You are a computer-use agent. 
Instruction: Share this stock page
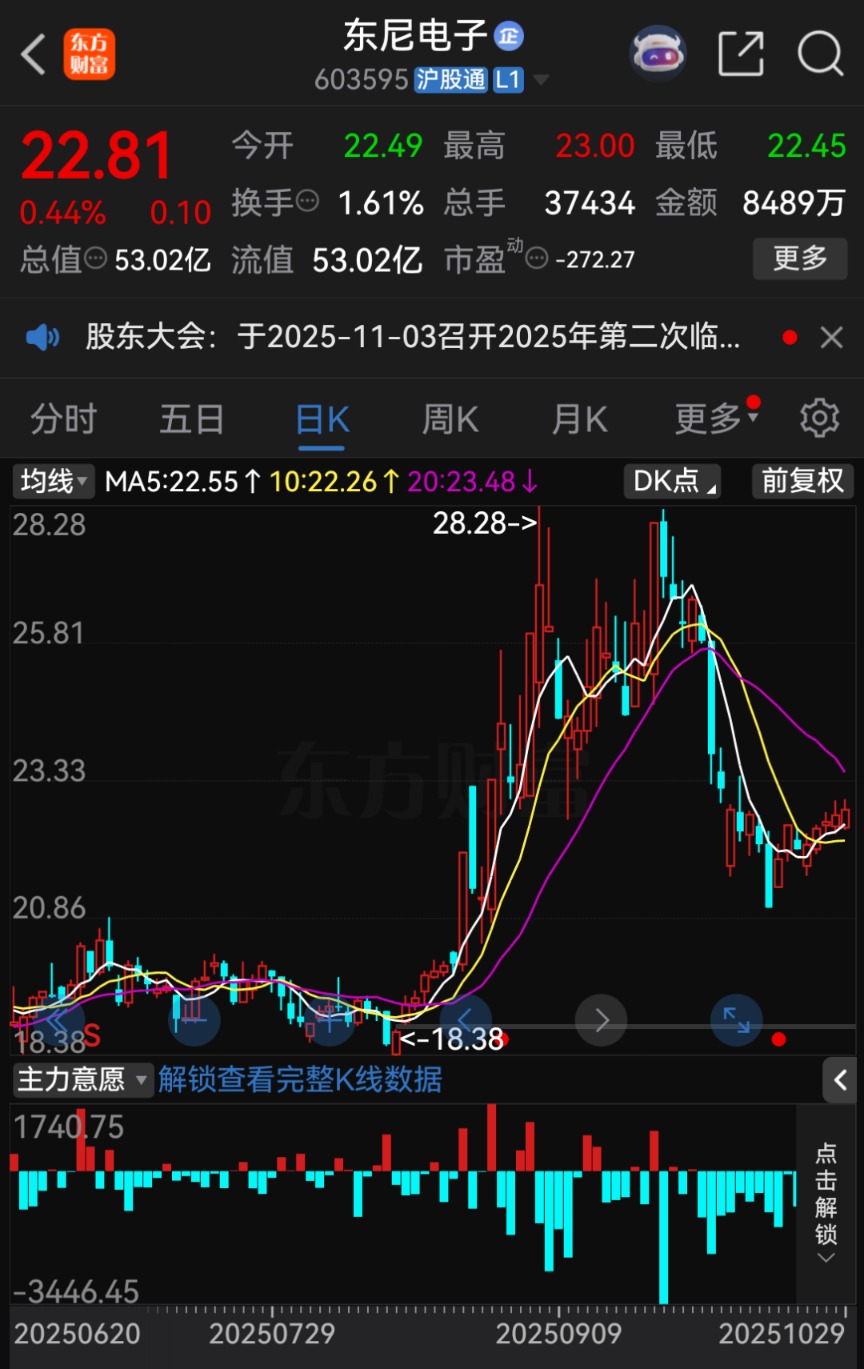[x=741, y=54]
